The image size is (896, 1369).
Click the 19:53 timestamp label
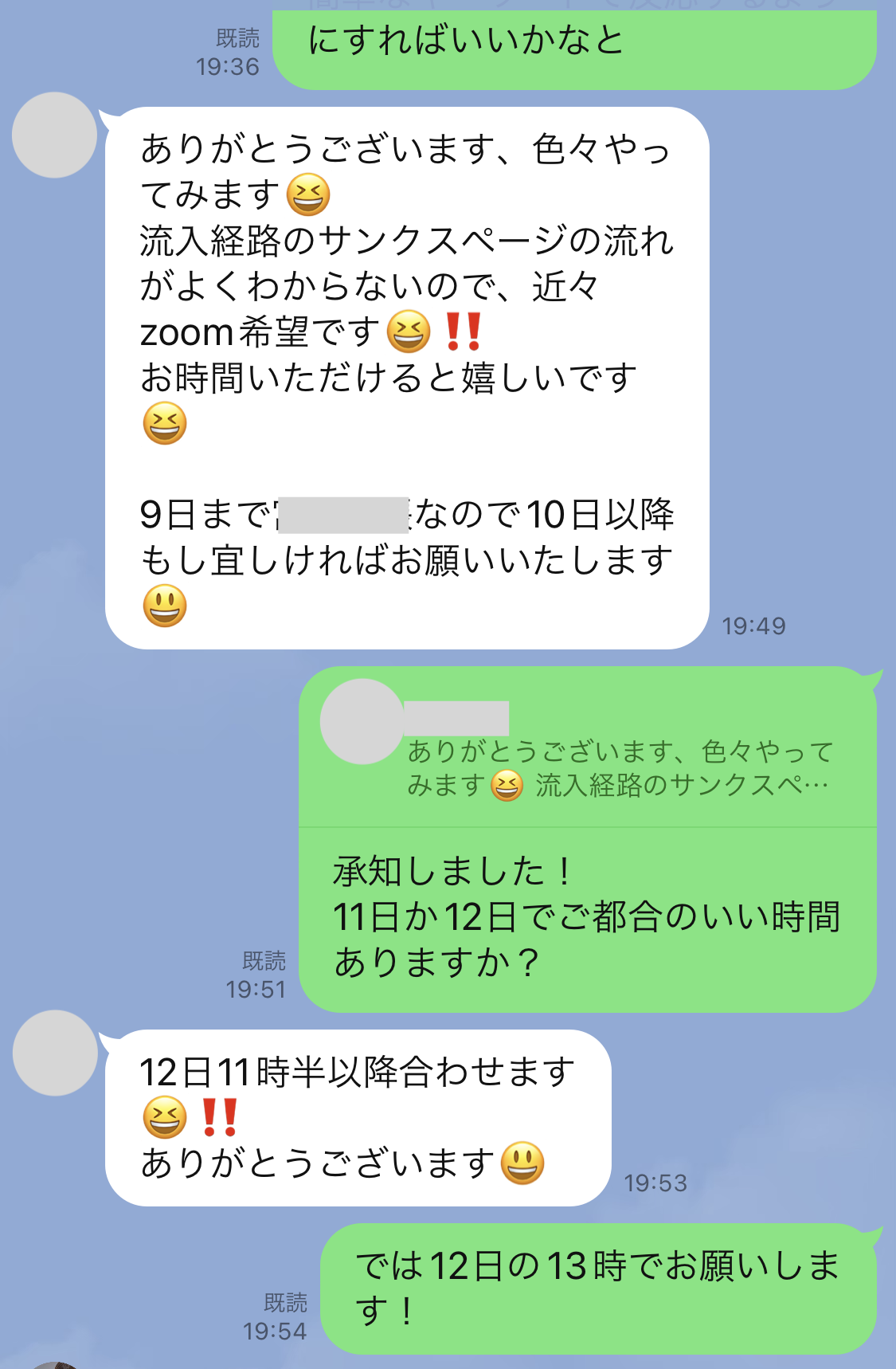point(653,1185)
